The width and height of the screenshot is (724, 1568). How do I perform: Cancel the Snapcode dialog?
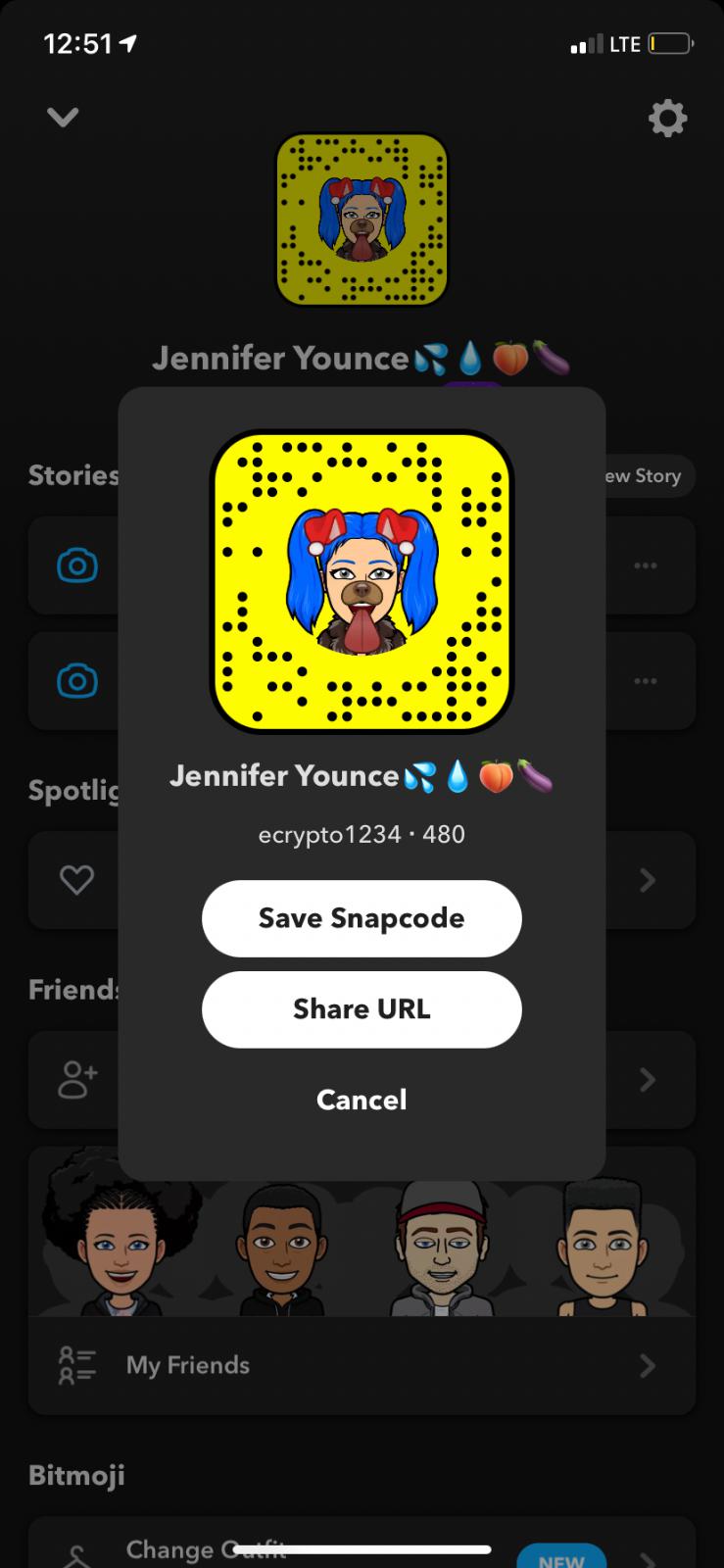[362, 1100]
